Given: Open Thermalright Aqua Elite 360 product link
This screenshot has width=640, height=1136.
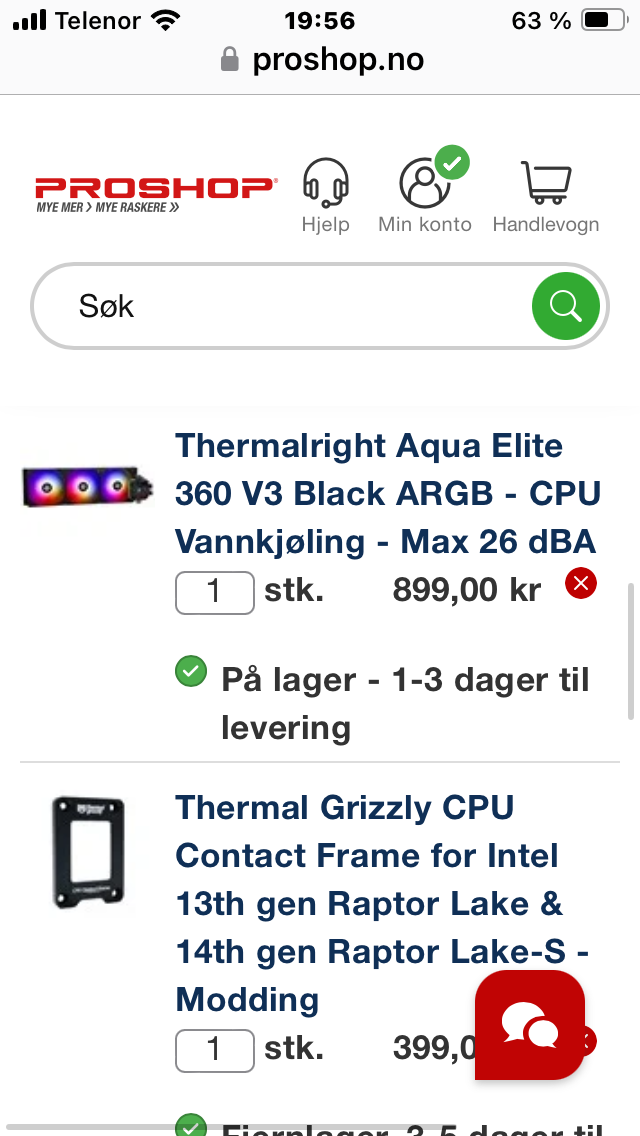Looking at the screenshot, I should pos(388,493).
